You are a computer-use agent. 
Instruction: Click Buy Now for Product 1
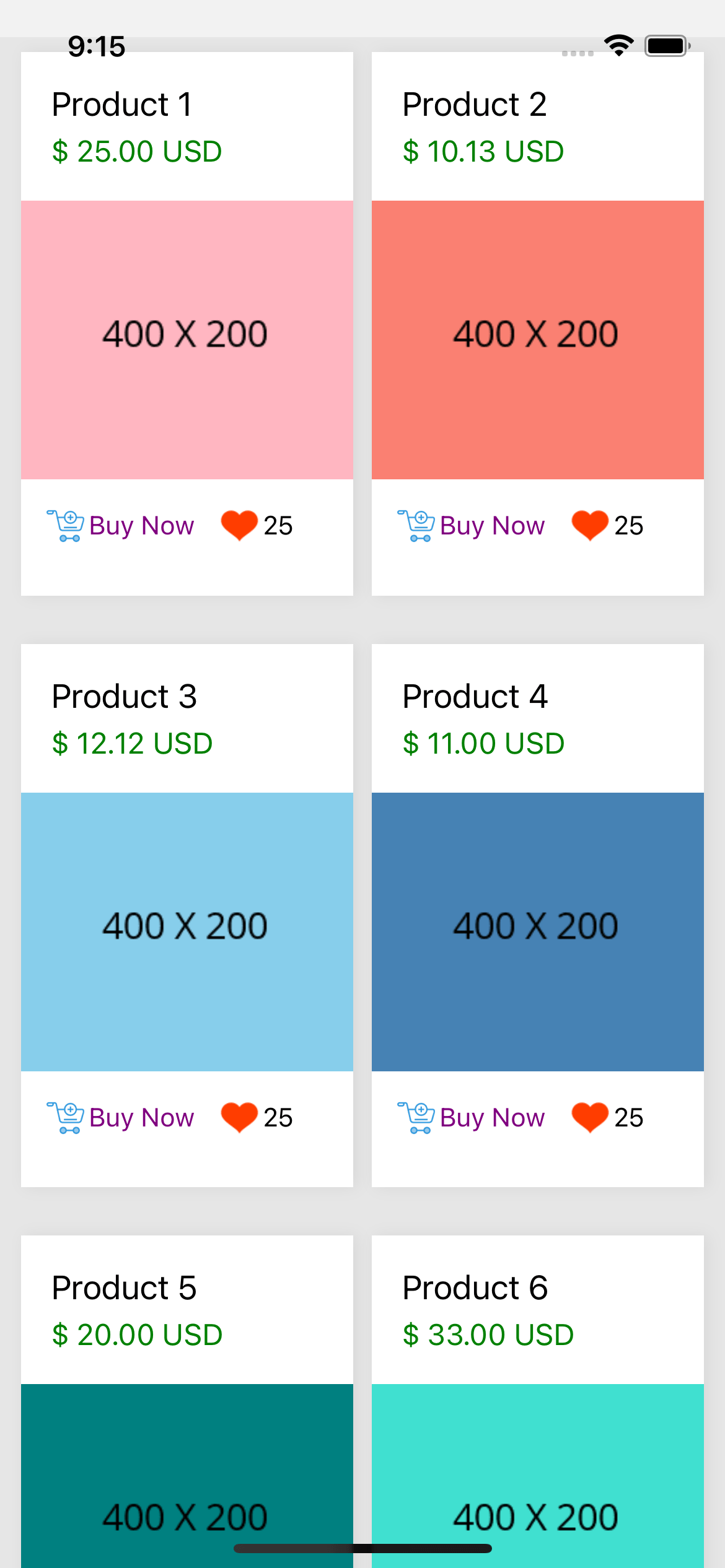click(142, 525)
